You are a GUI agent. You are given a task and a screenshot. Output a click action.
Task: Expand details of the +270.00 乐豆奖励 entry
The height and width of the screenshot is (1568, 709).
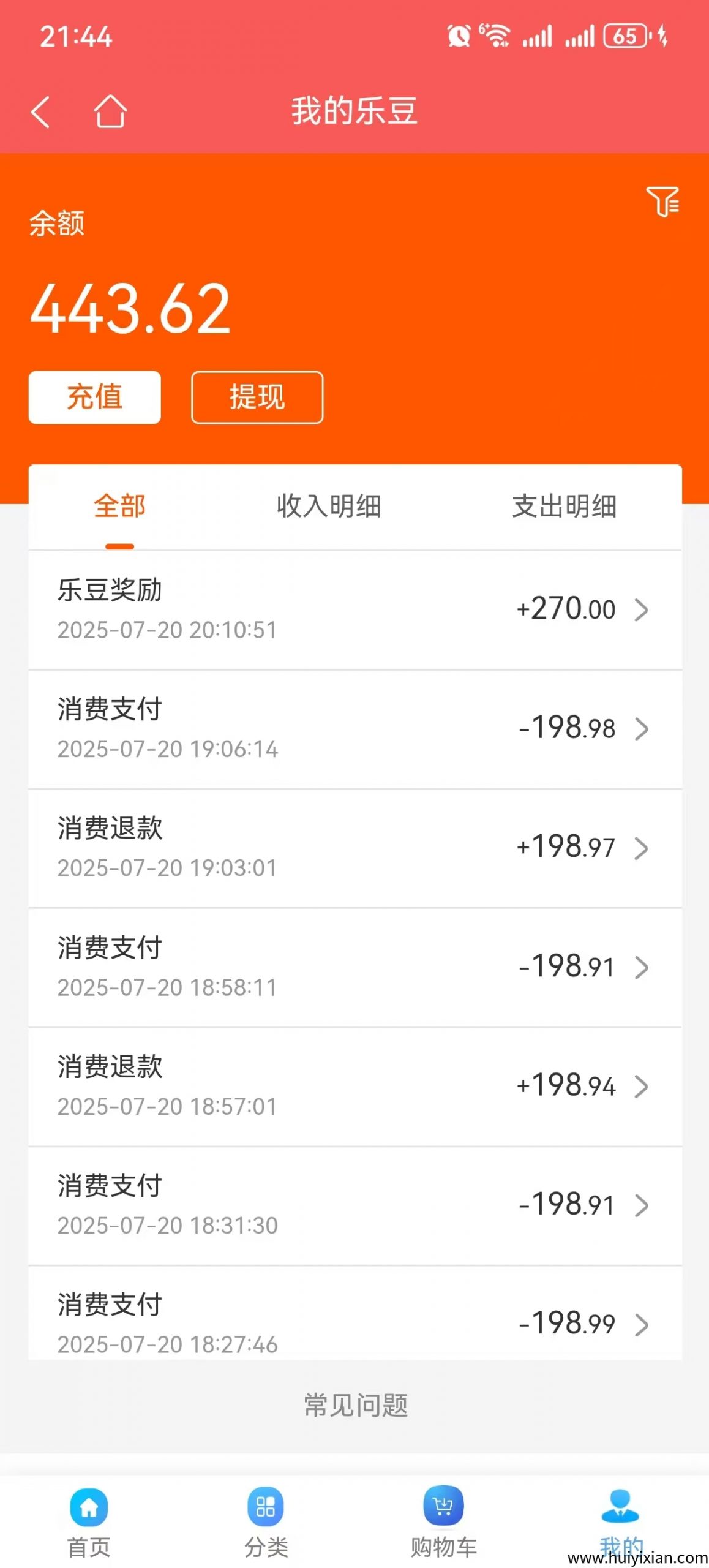click(642, 610)
